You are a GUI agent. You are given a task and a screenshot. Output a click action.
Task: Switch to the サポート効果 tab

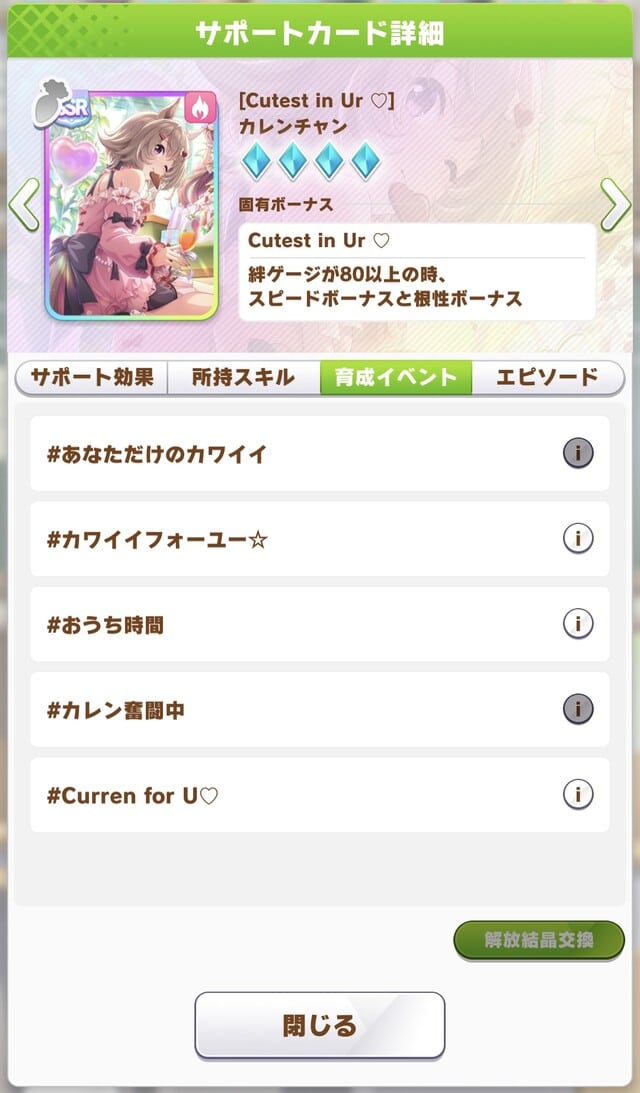[x=91, y=378]
